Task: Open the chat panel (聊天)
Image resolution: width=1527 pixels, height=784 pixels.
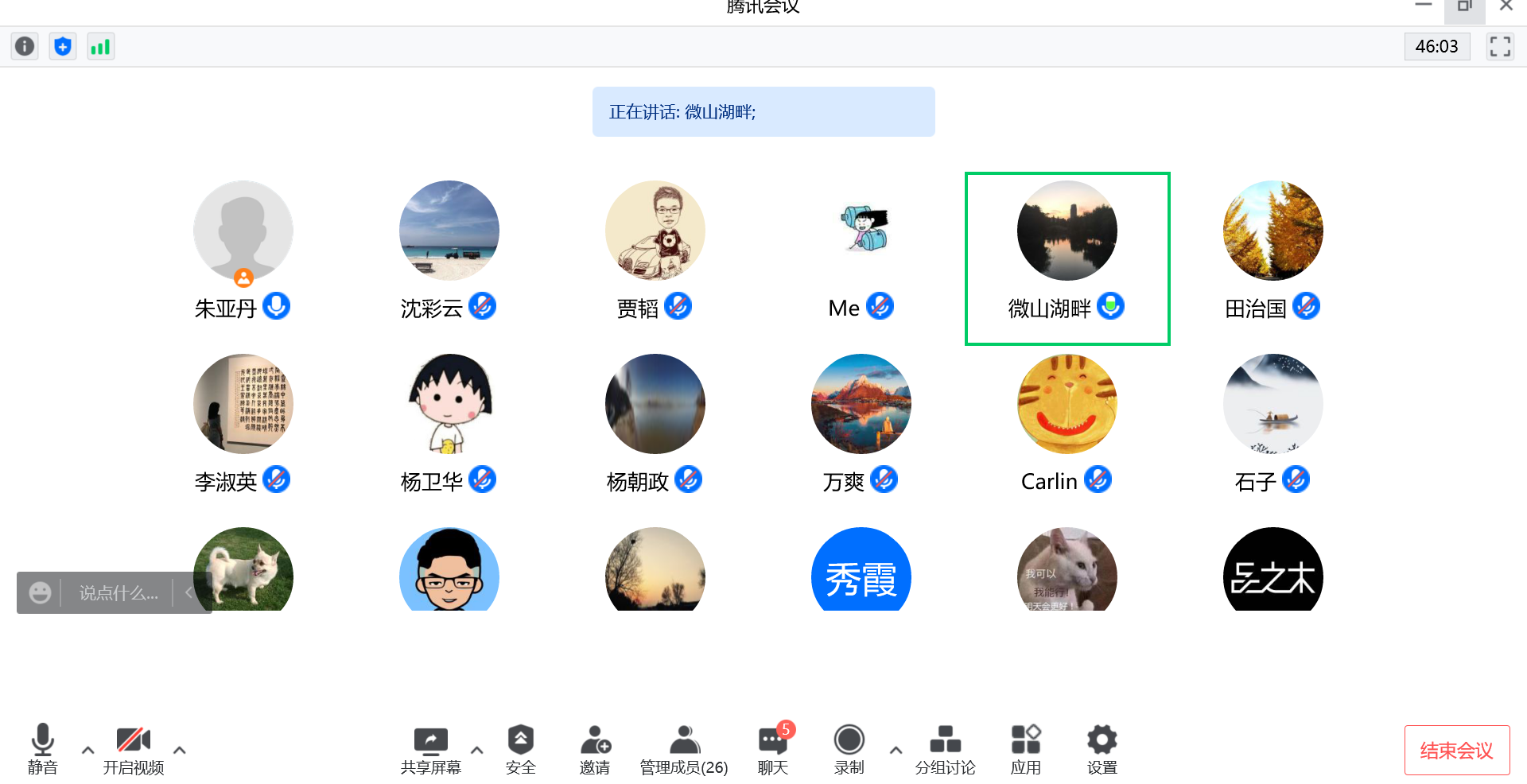Action: (772, 748)
